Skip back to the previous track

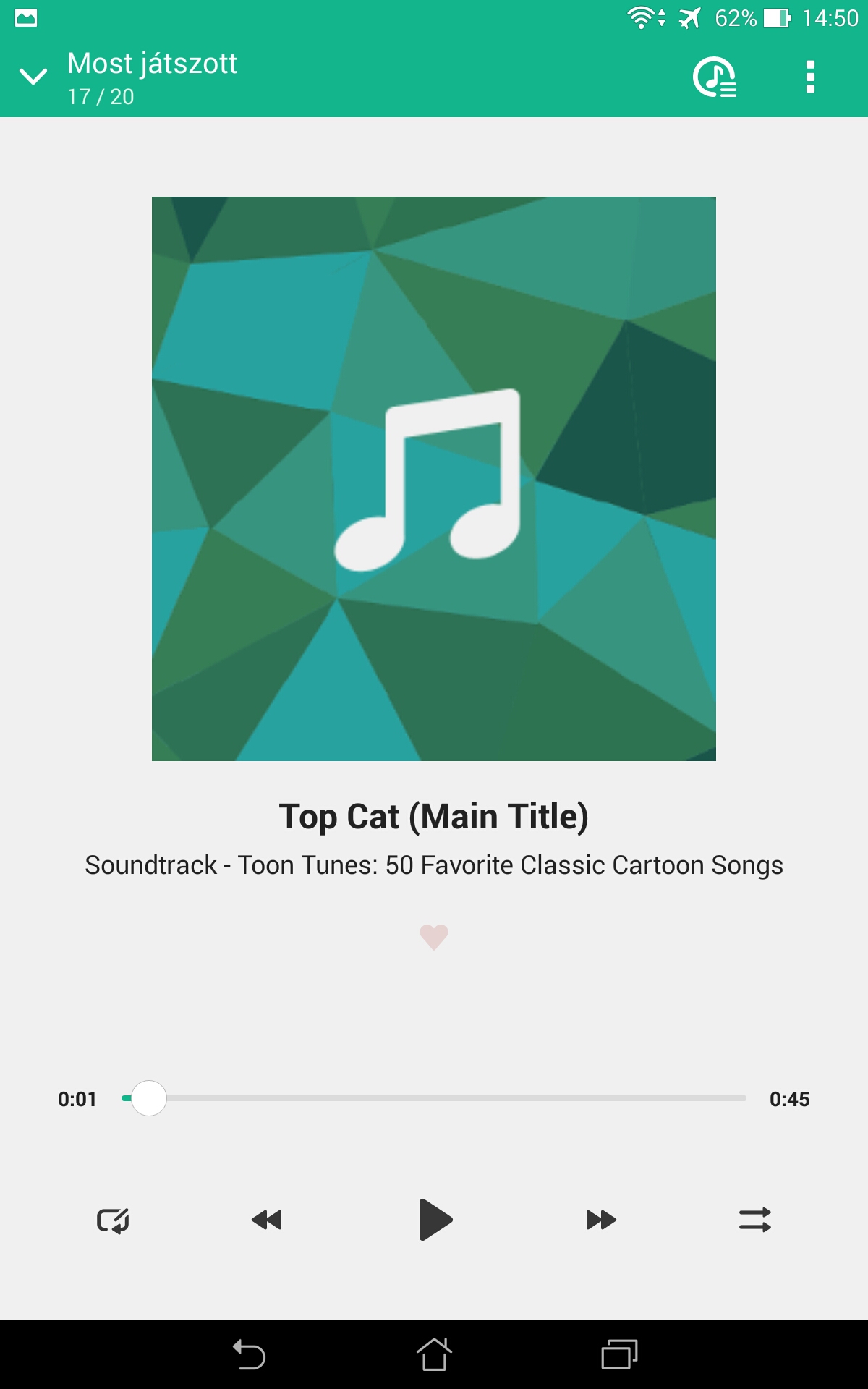[266, 1220]
